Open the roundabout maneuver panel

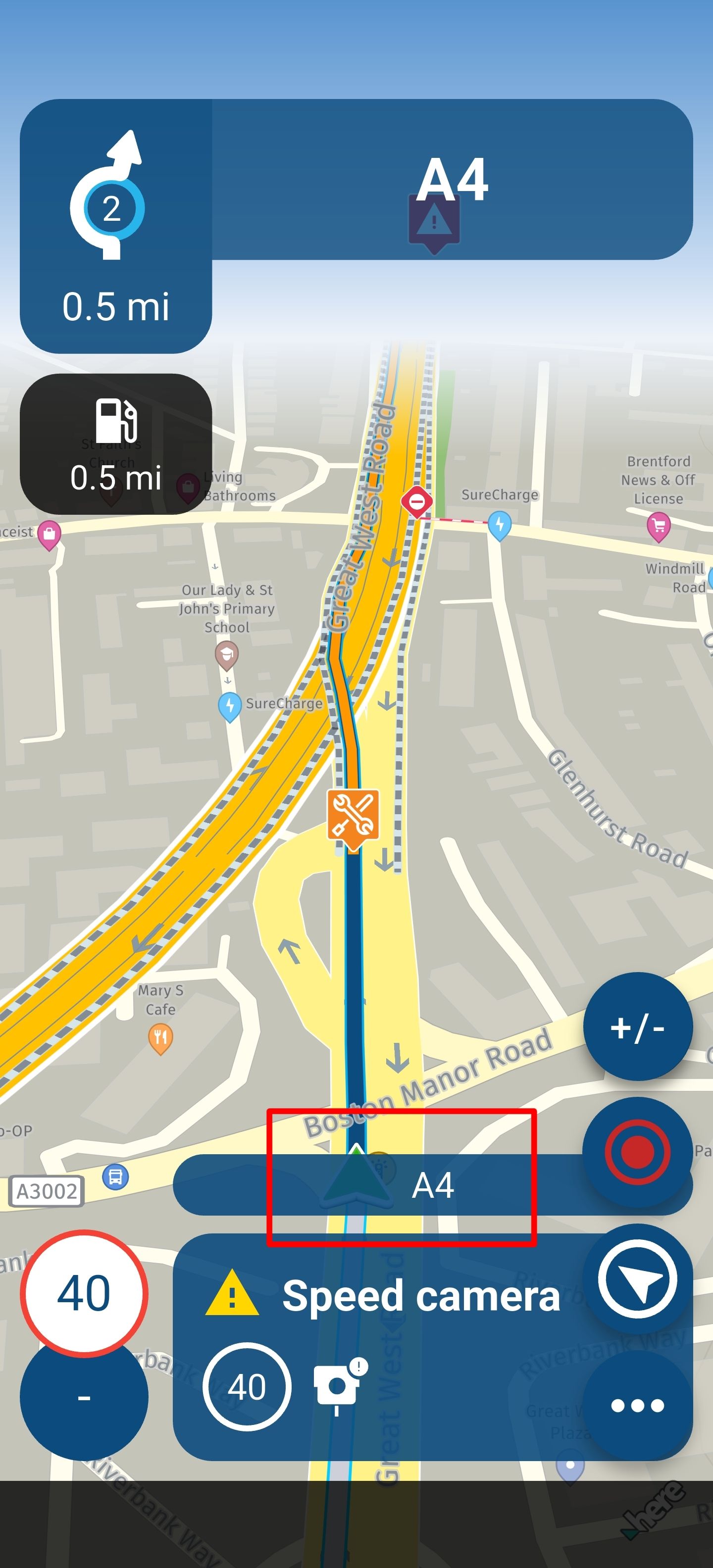[116, 225]
